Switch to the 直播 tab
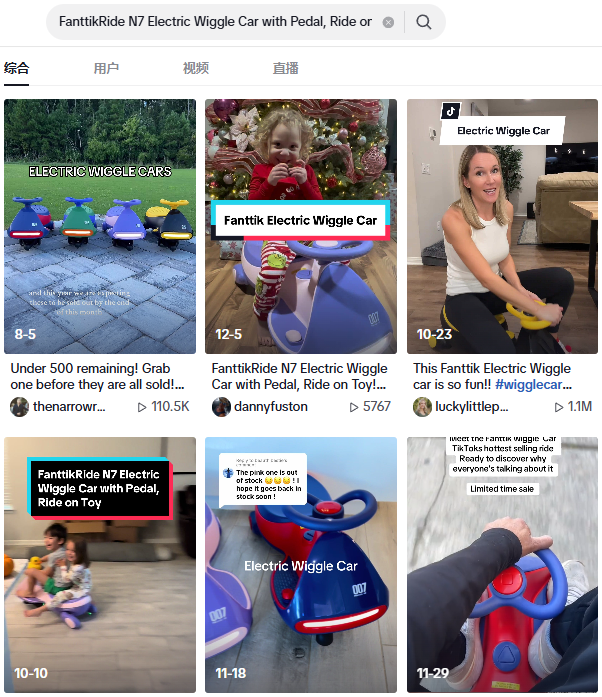The image size is (602, 697). pyautogui.click(x=285, y=68)
